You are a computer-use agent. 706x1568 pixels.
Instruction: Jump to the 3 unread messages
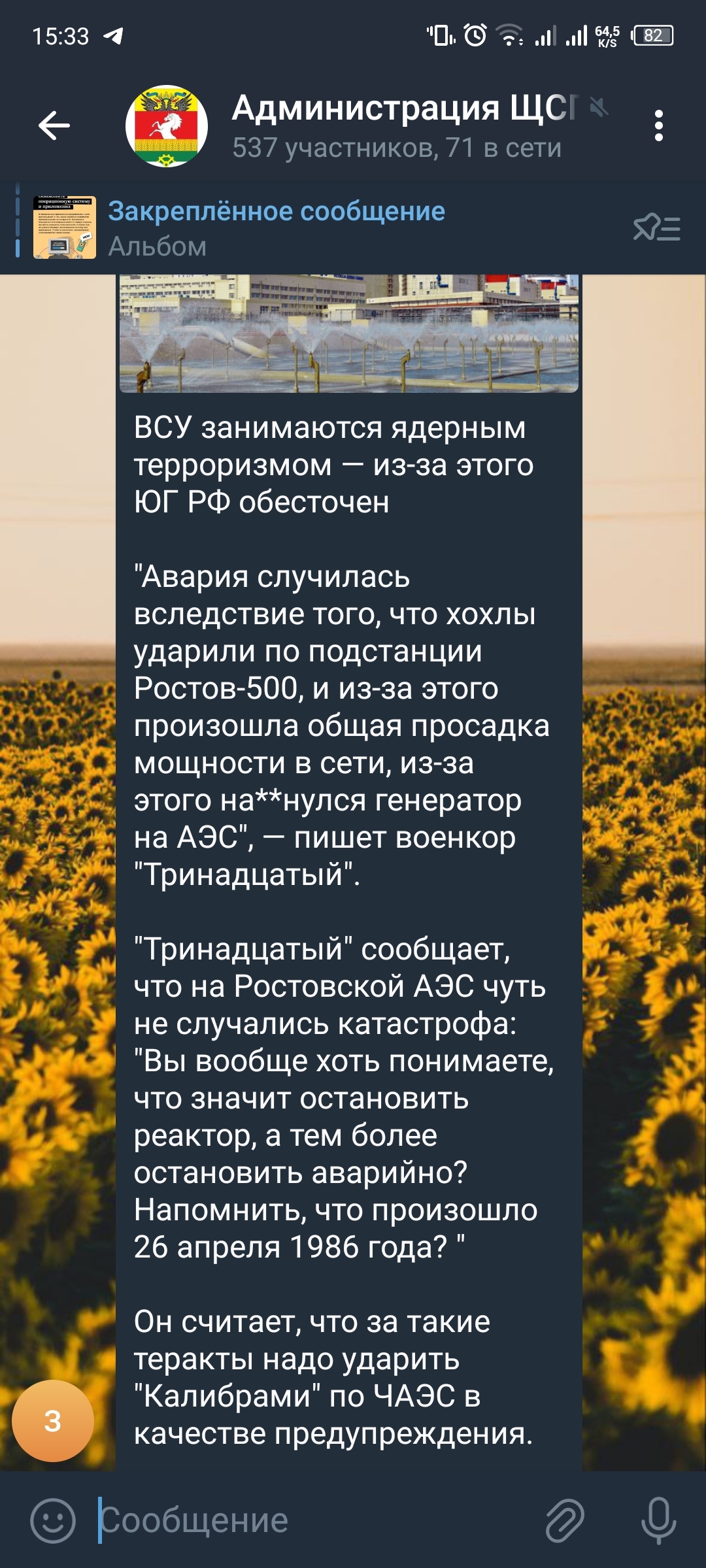click(53, 1420)
